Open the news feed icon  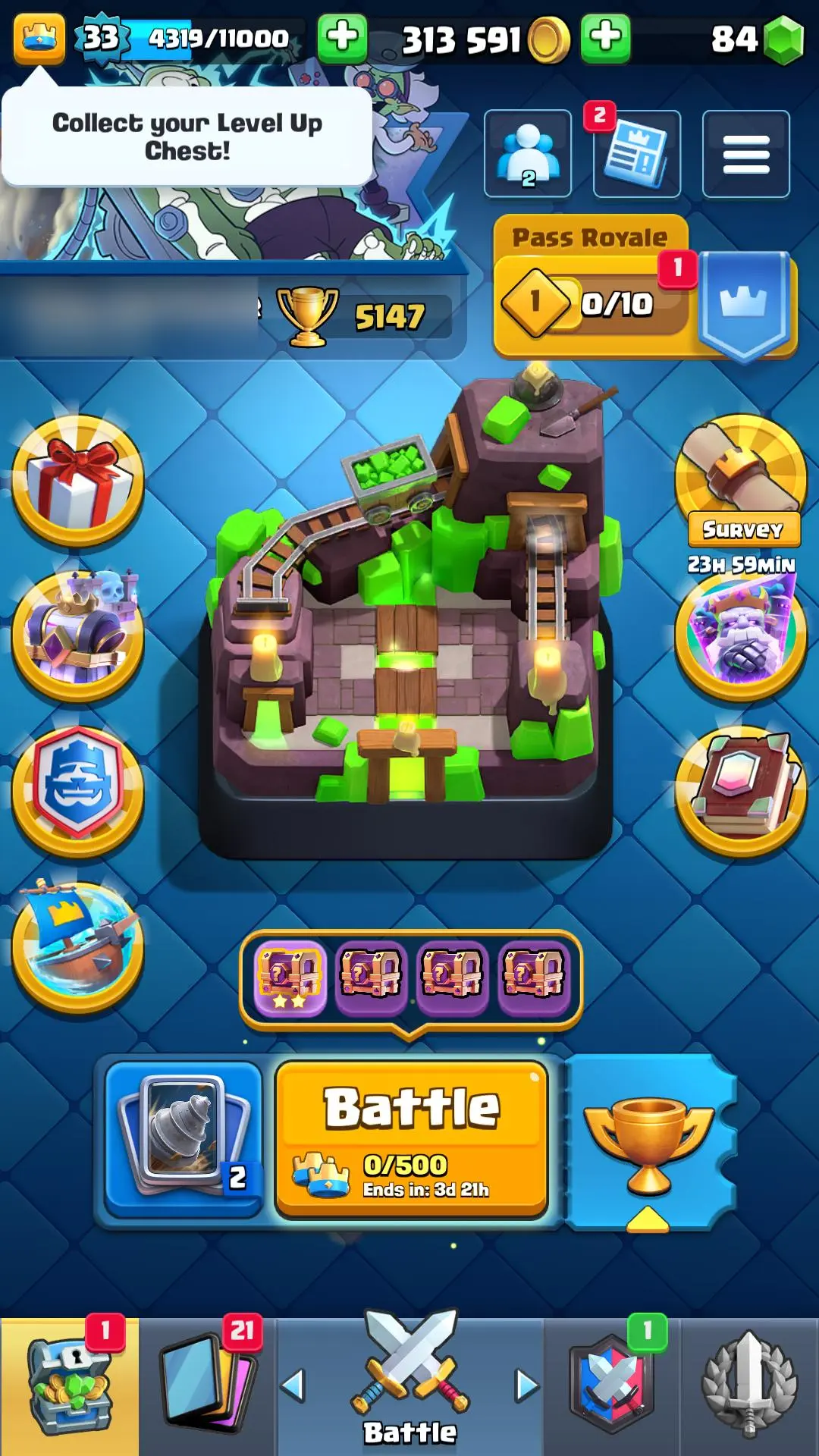coord(636,154)
